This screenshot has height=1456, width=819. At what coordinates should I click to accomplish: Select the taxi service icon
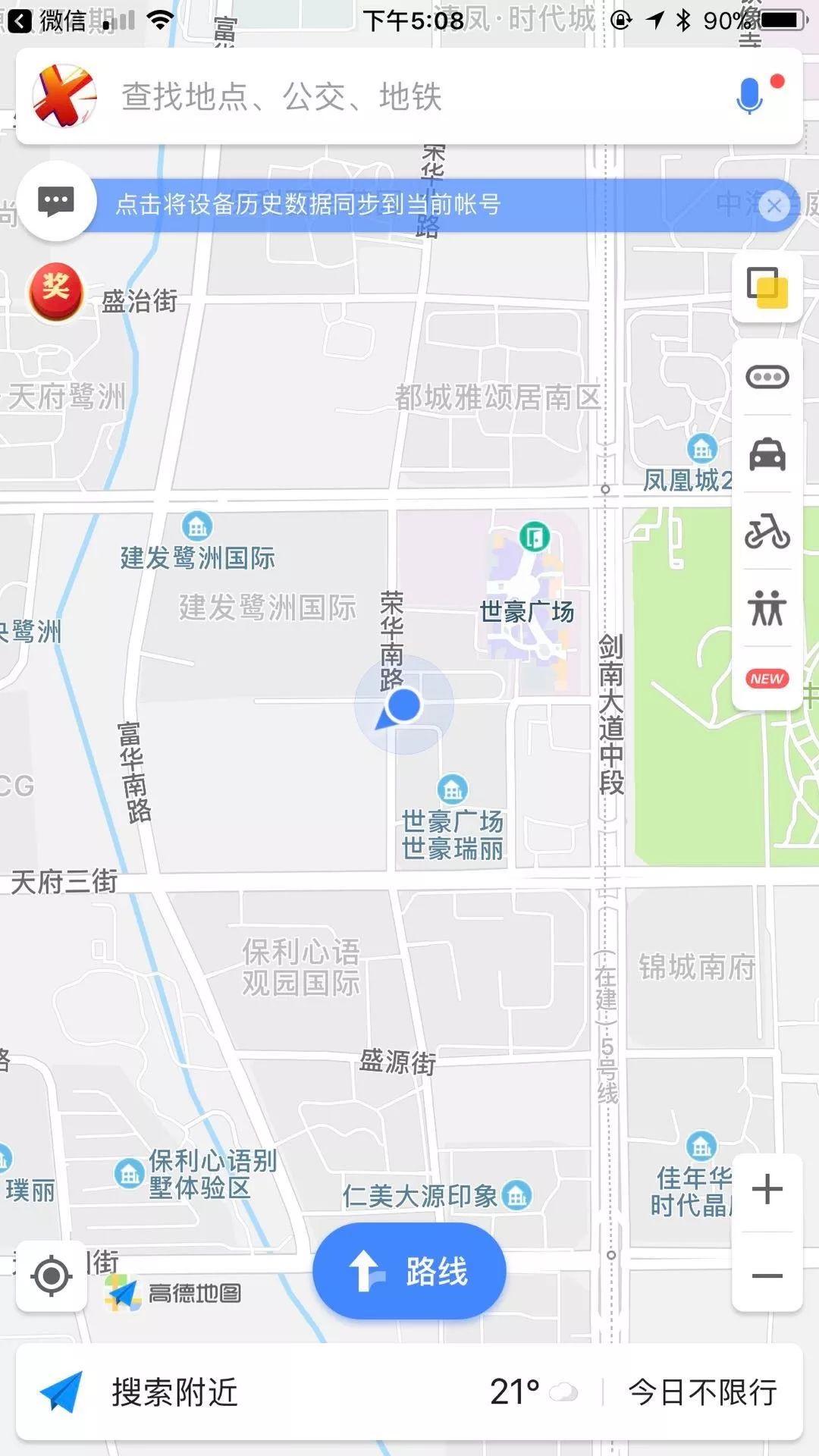pos(767,452)
